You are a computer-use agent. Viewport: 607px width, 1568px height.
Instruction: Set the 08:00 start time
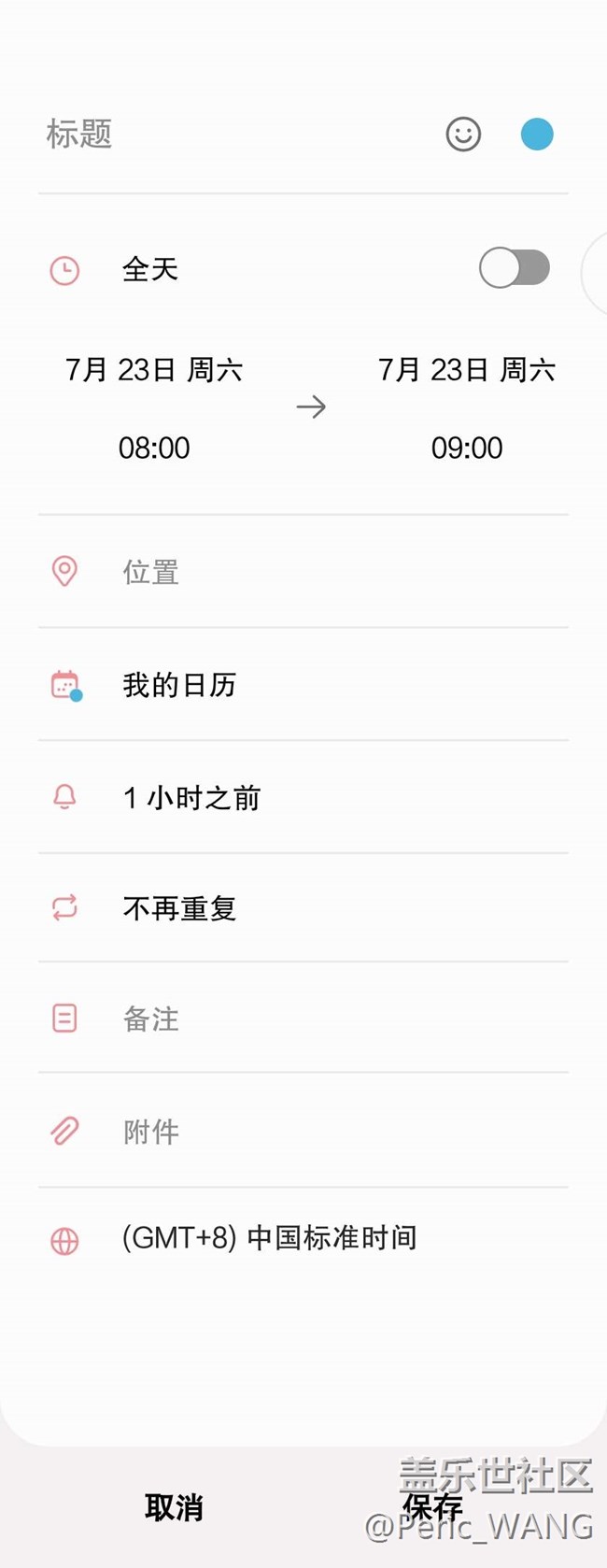[154, 449]
